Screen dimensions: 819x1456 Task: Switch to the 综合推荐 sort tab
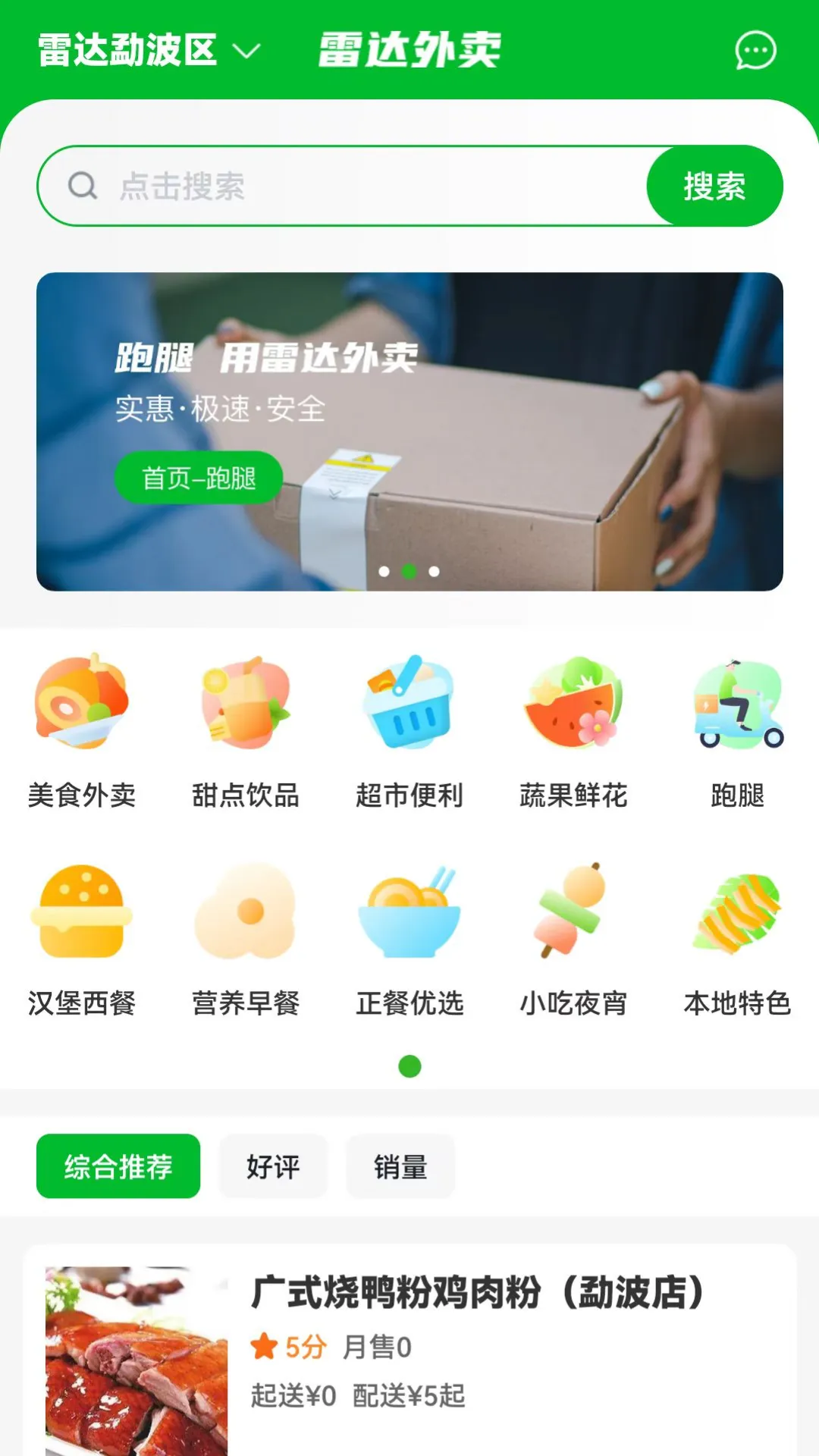pyautogui.click(x=118, y=1166)
